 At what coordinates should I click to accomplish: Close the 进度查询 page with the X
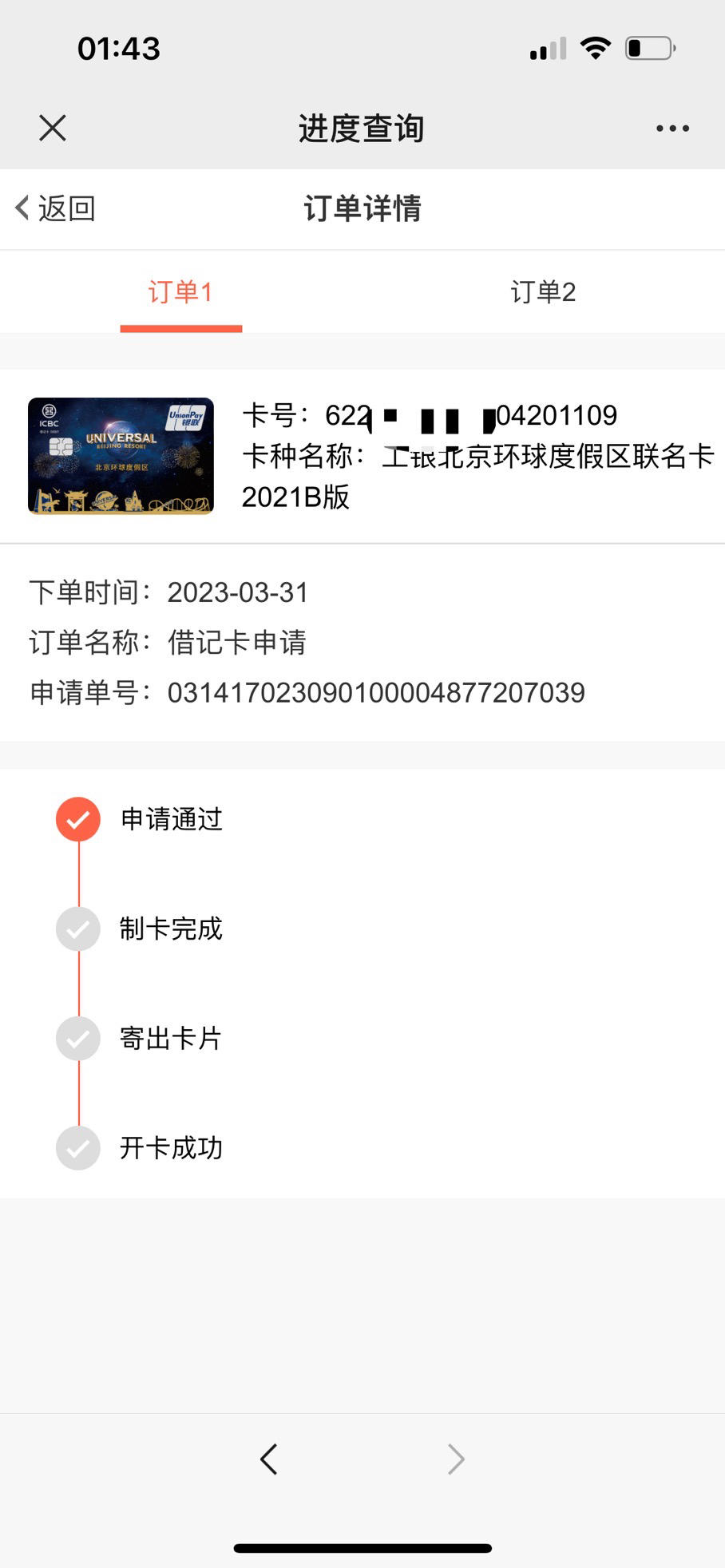pyautogui.click(x=53, y=128)
